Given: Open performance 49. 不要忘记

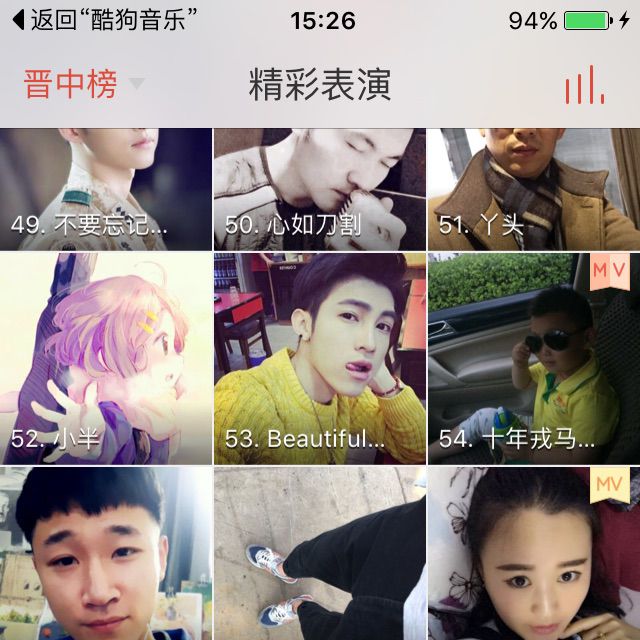Looking at the screenshot, I should click(x=106, y=189).
